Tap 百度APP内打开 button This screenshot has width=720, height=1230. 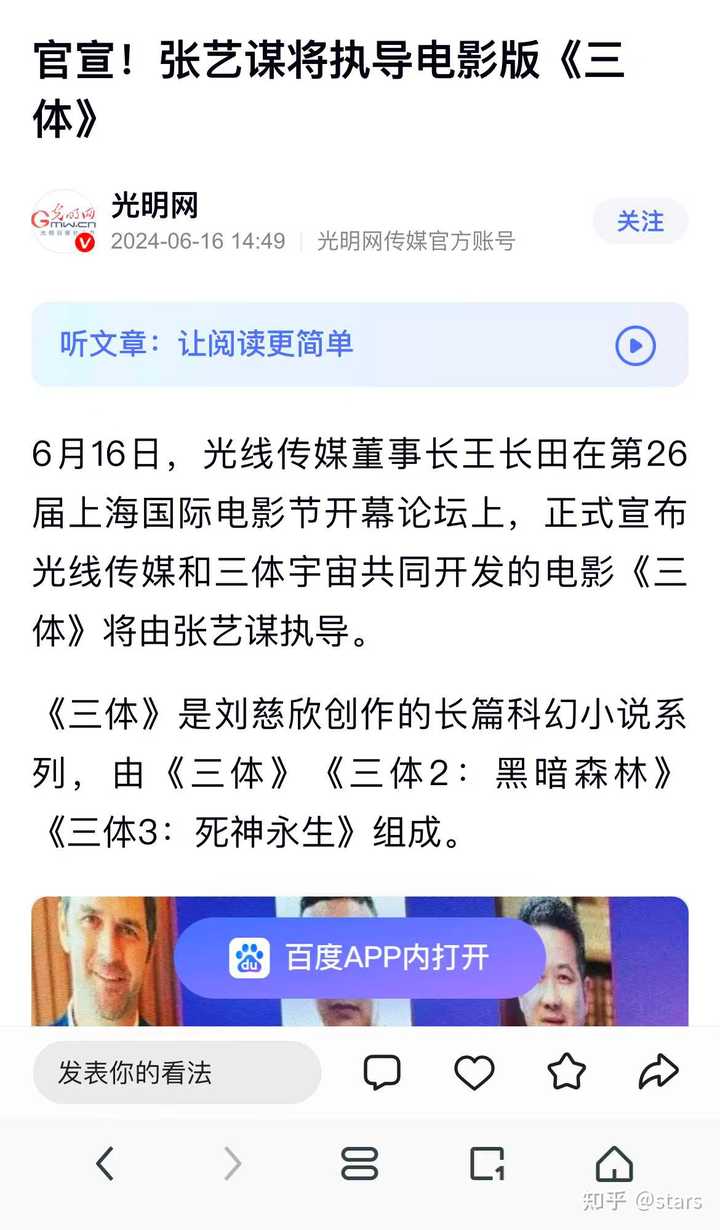(x=360, y=958)
